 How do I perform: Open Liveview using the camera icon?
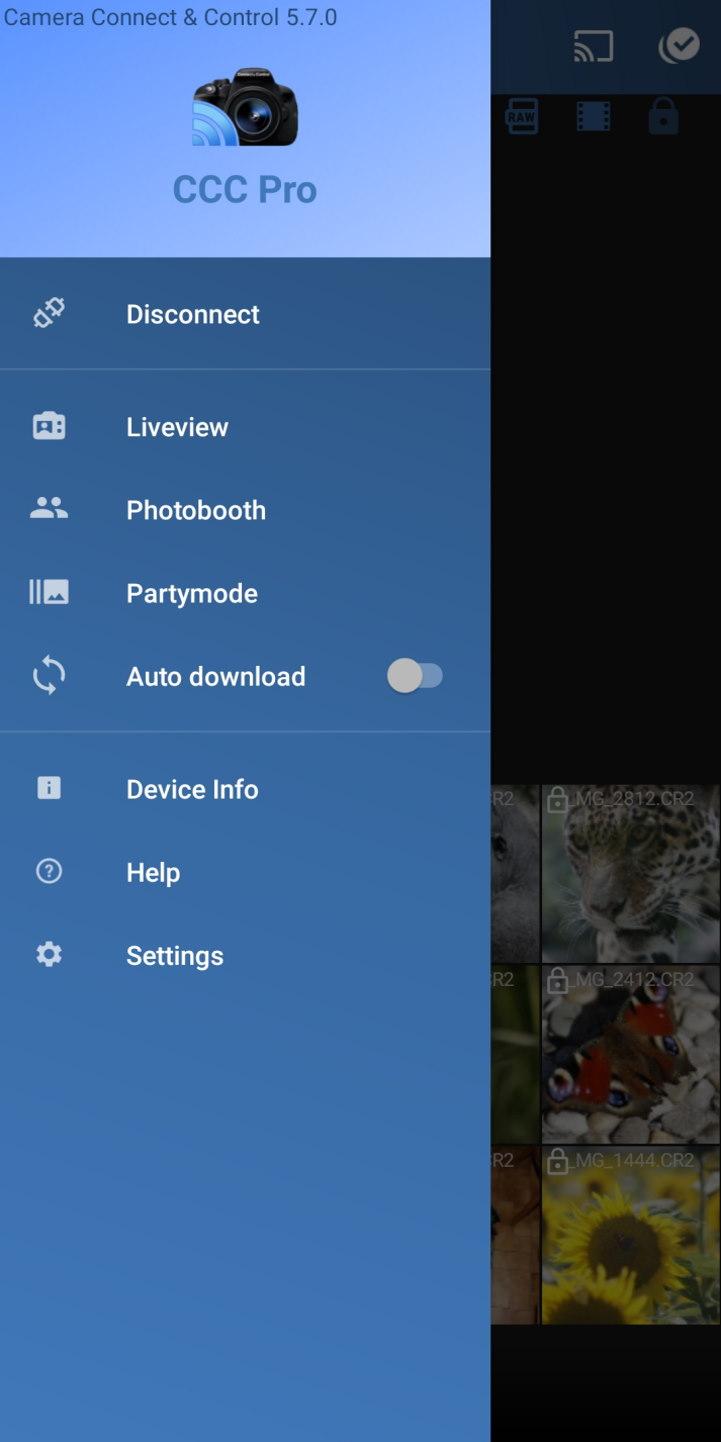click(x=48, y=426)
